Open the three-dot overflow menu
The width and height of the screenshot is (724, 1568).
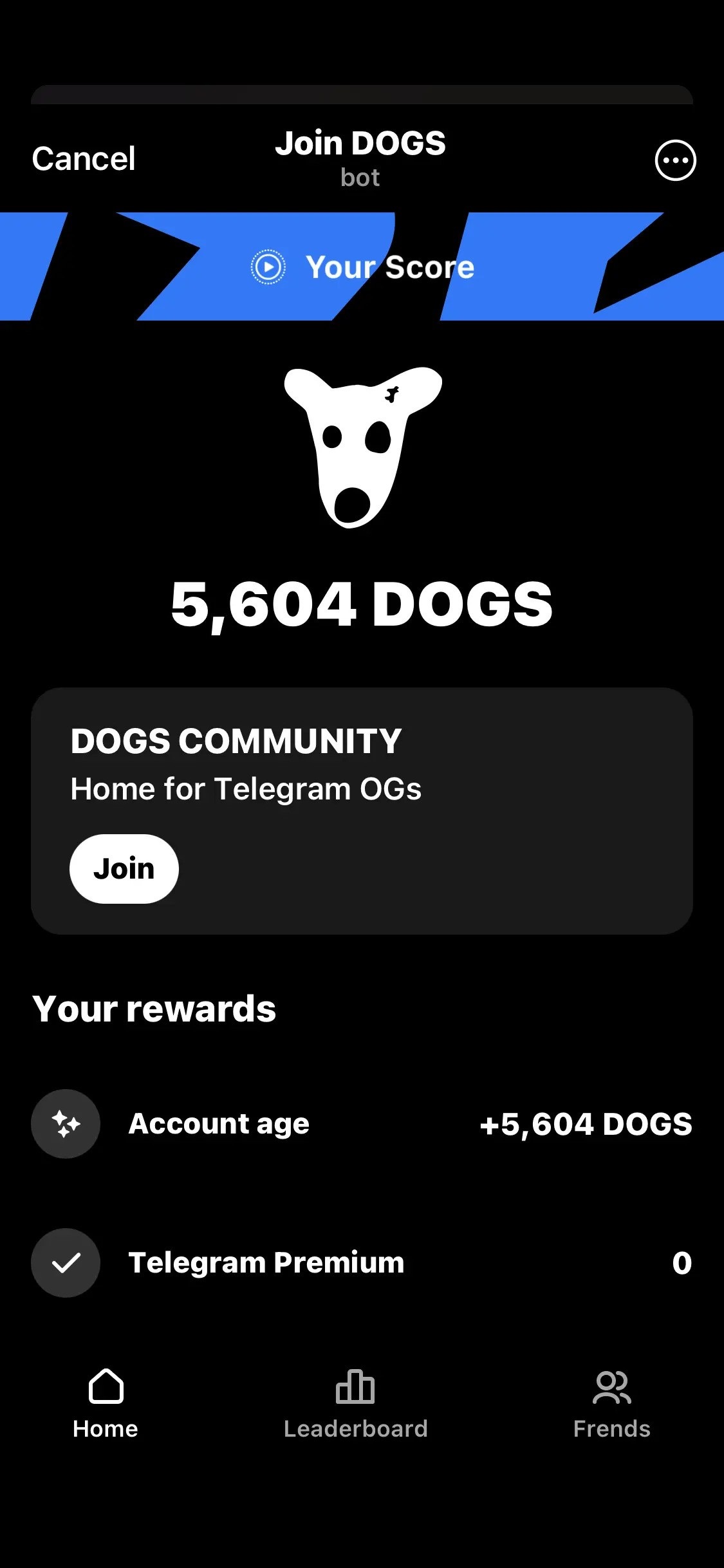pyautogui.click(x=675, y=159)
